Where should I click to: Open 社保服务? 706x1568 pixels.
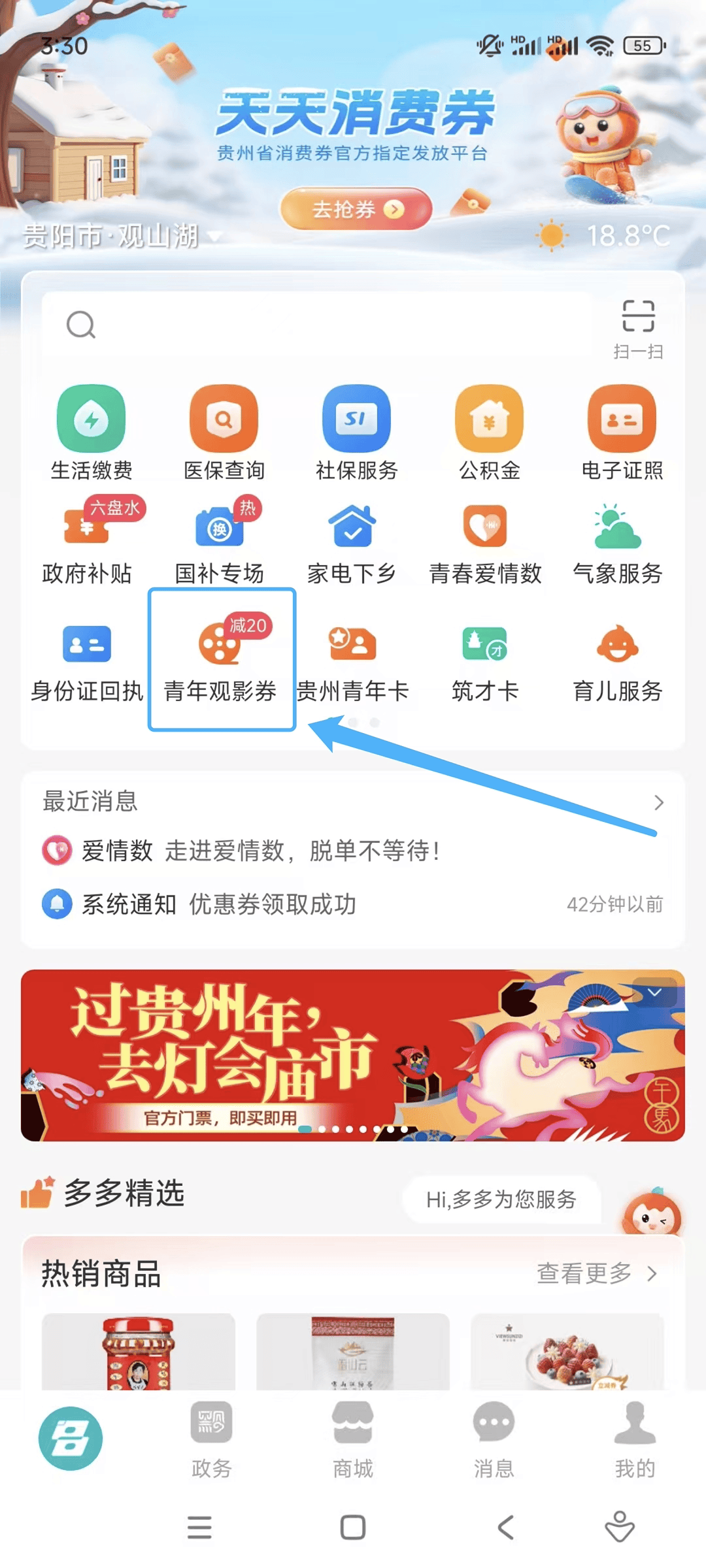pyautogui.click(x=356, y=433)
